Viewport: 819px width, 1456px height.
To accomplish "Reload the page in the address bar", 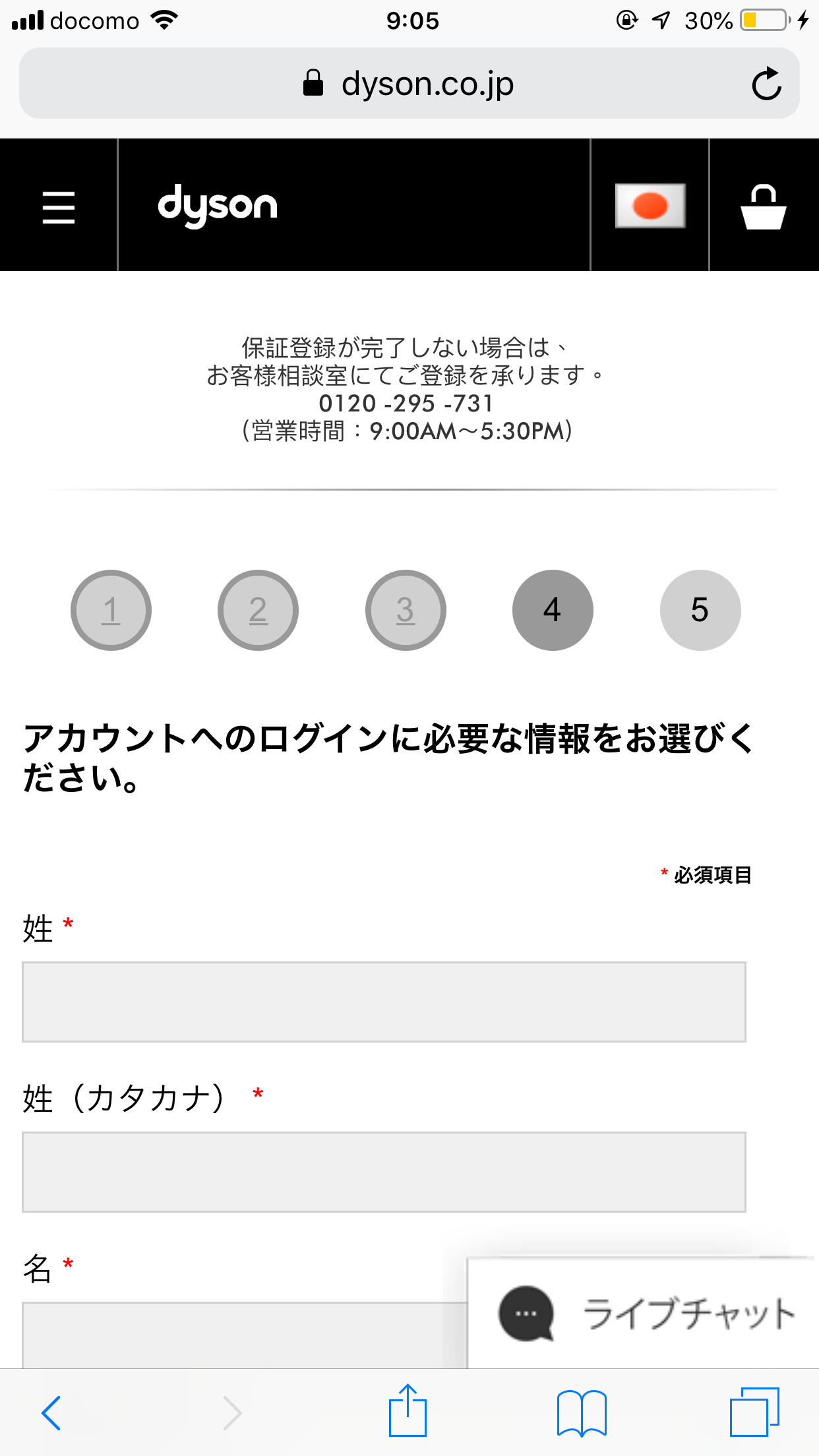I will pyautogui.click(x=767, y=84).
